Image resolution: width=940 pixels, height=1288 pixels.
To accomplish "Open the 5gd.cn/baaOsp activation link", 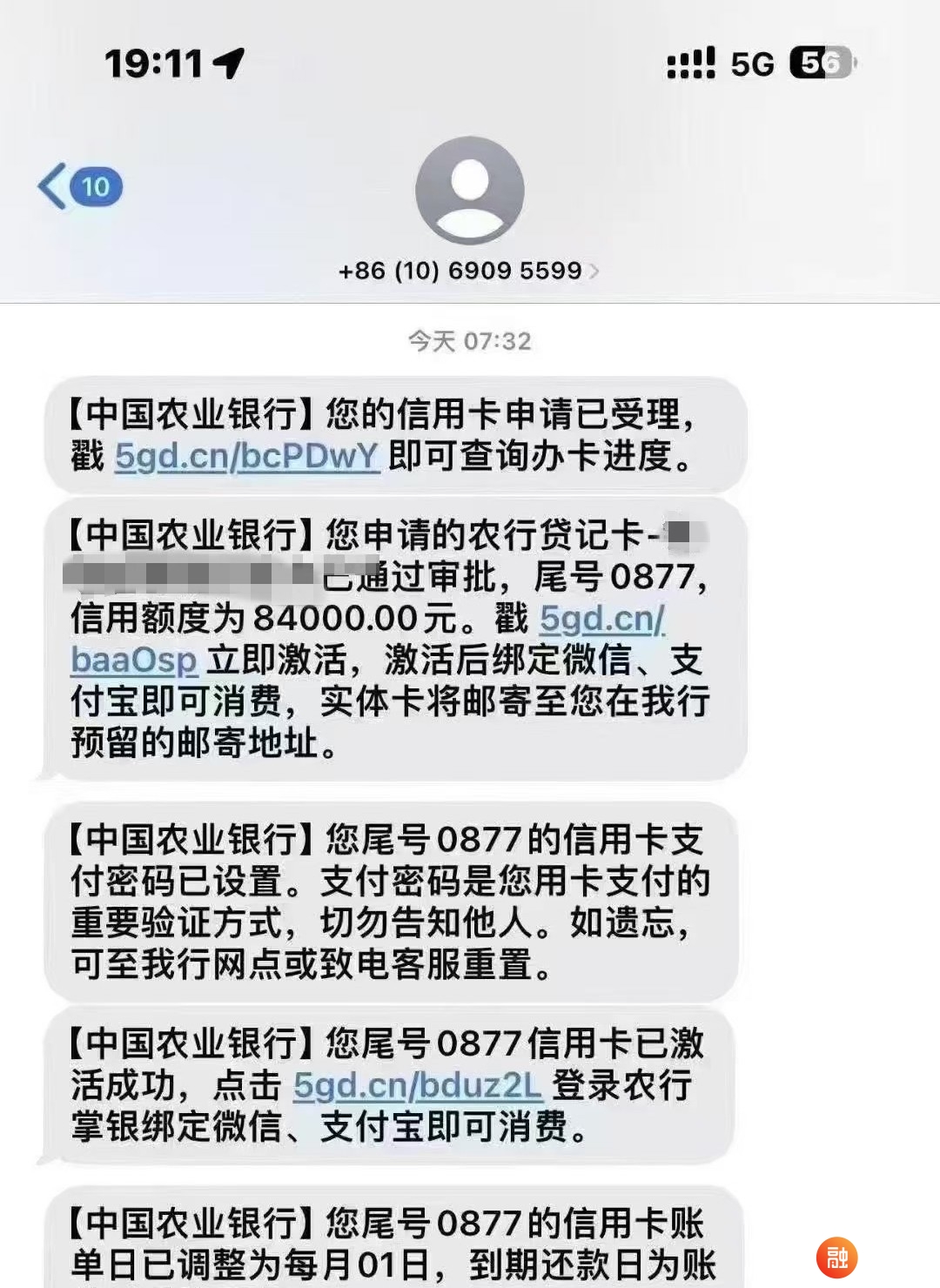I will pos(601,619).
